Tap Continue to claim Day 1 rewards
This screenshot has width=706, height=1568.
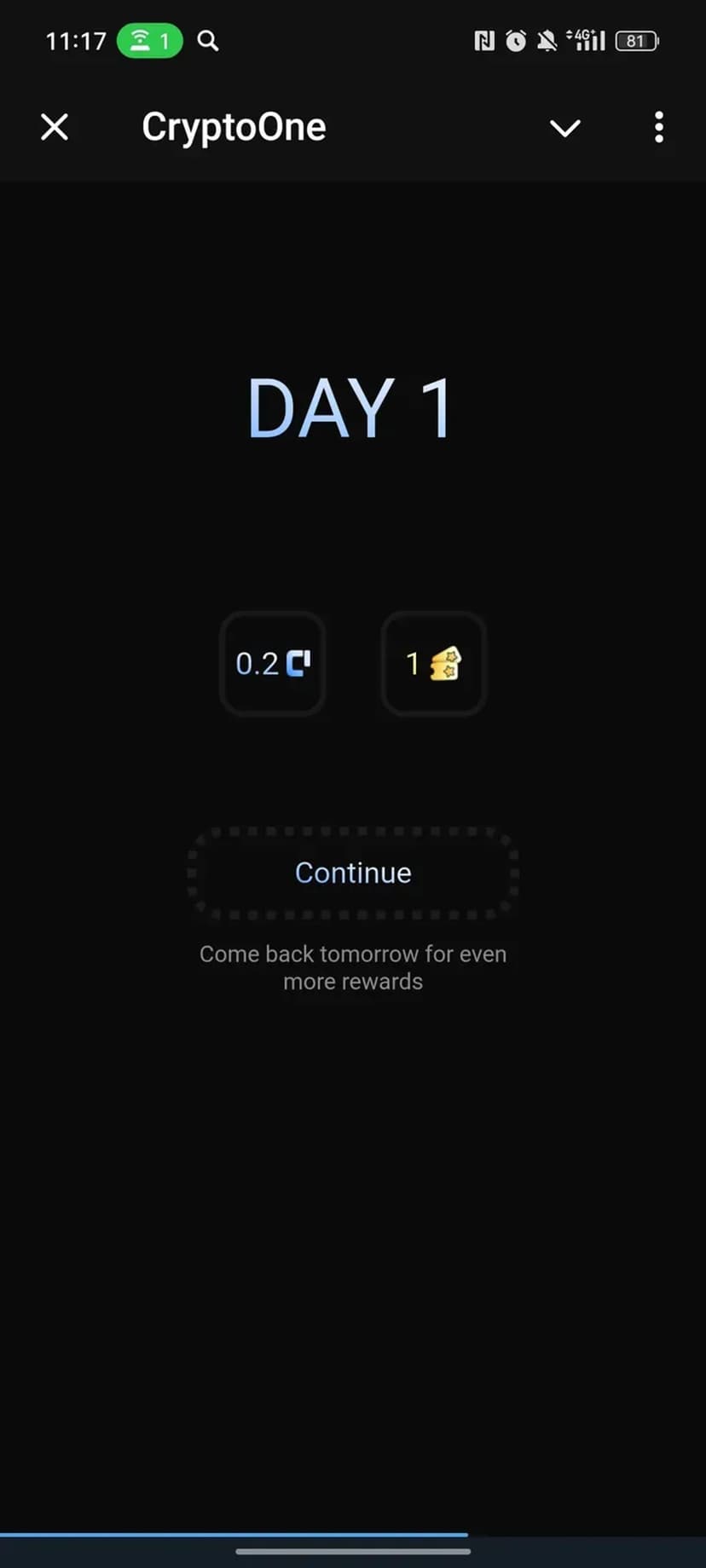pyautogui.click(x=353, y=873)
